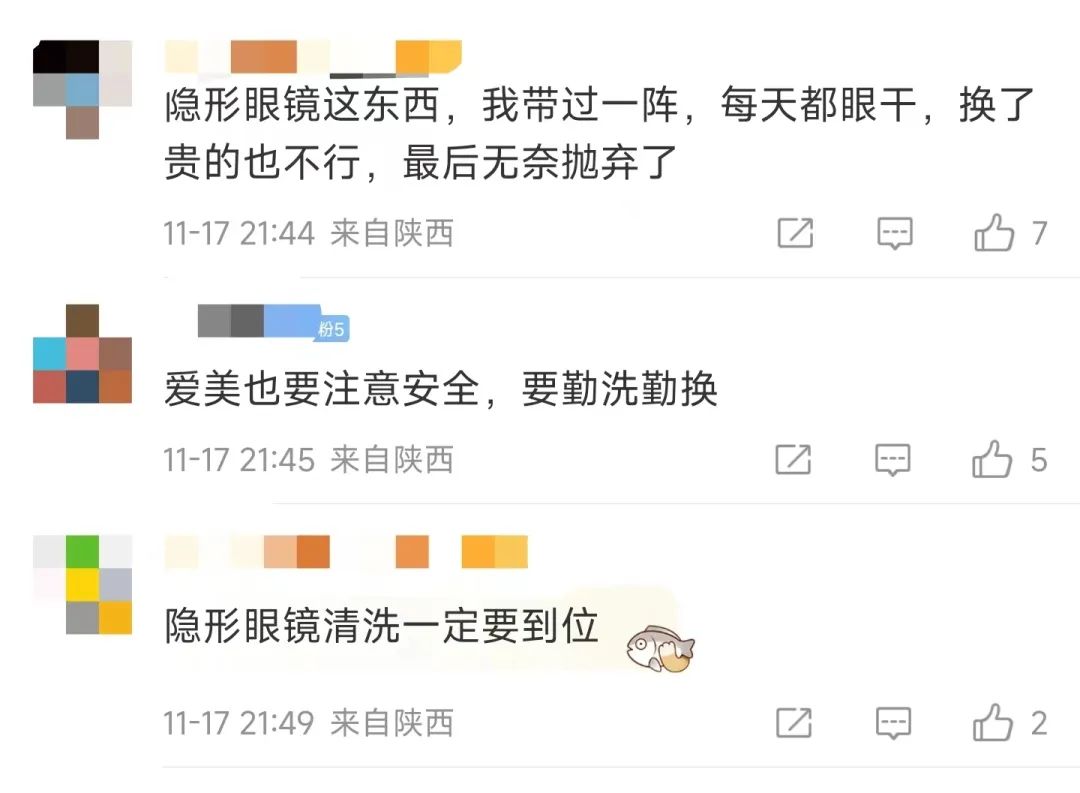
Task: Repost the 隐形眼镜清洗一定要到位 comment
Action: pos(794,723)
